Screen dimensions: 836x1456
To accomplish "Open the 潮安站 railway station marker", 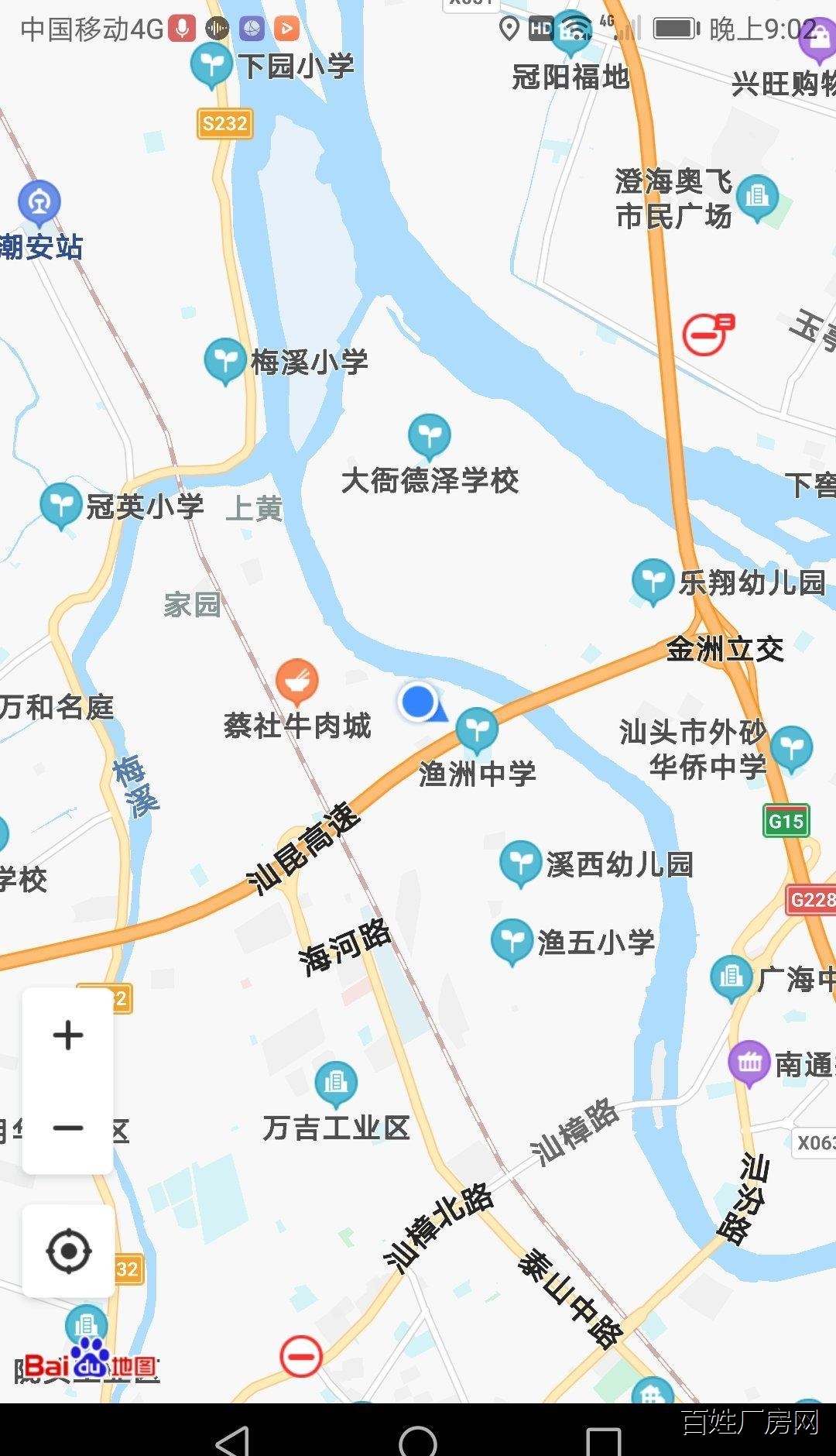I will [39, 204].
